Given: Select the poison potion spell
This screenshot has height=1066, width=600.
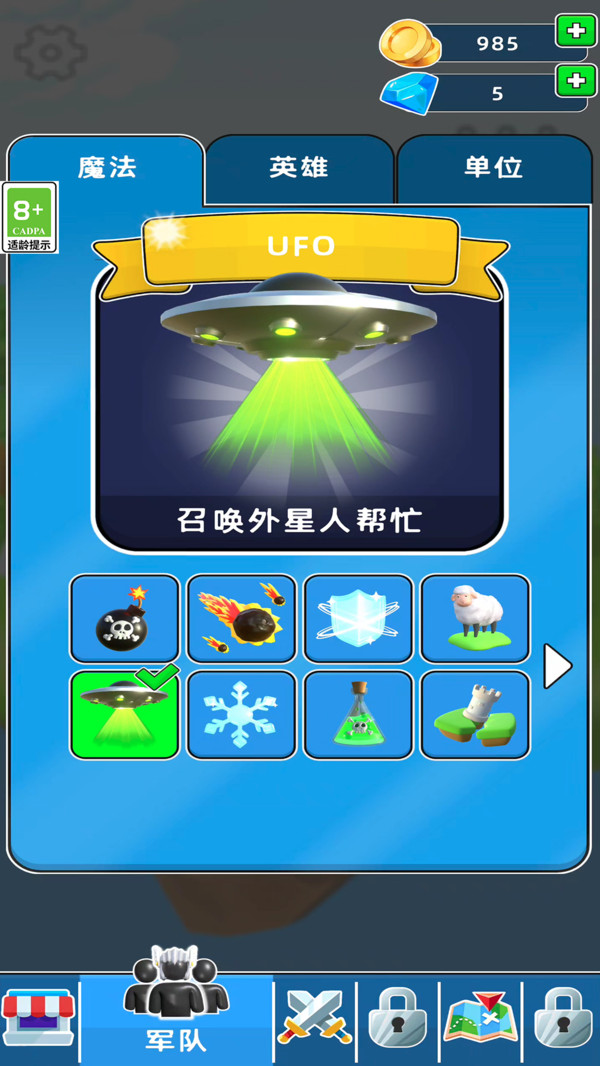Looking at the screenshot, I should (358, 714).
